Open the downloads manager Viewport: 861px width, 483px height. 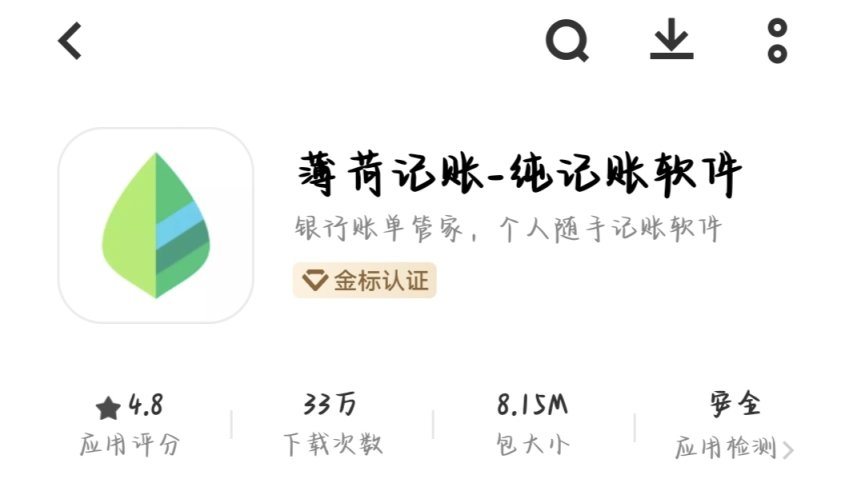672,41
